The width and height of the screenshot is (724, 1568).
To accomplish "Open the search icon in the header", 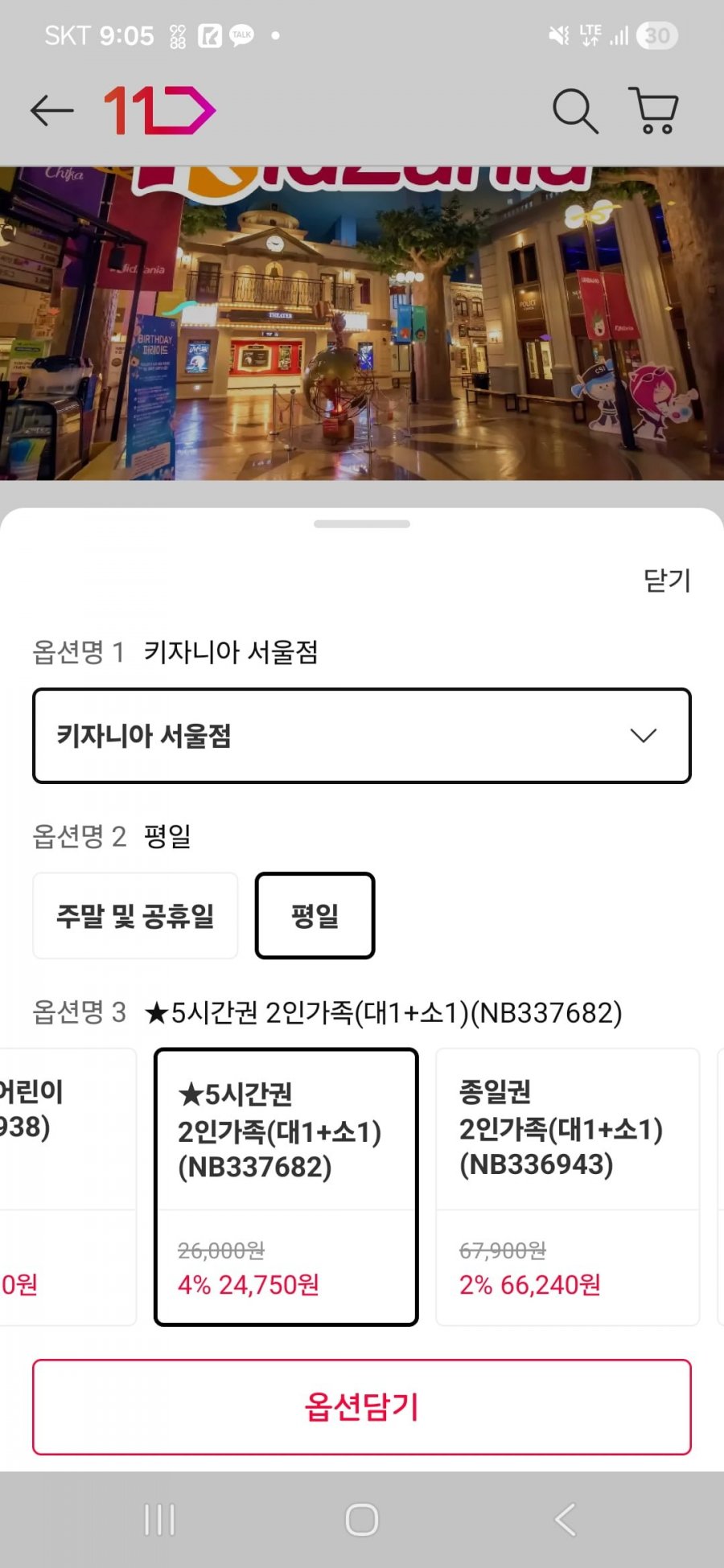I will pyautogui.click(x=575, y=110).
